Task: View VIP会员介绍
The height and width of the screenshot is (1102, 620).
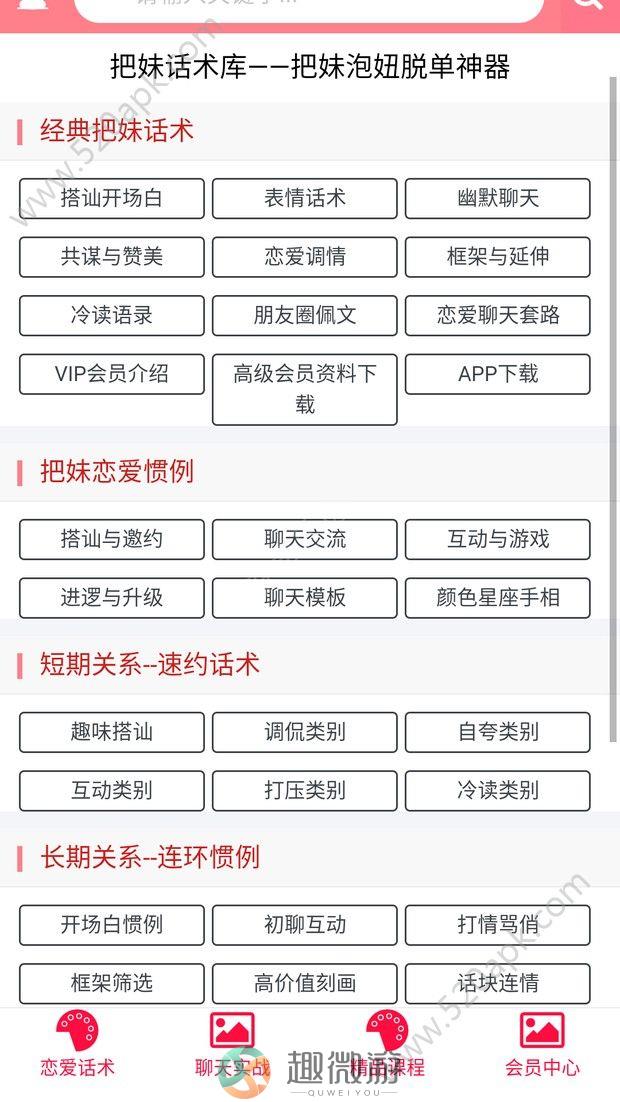Action: pos(112,374)
